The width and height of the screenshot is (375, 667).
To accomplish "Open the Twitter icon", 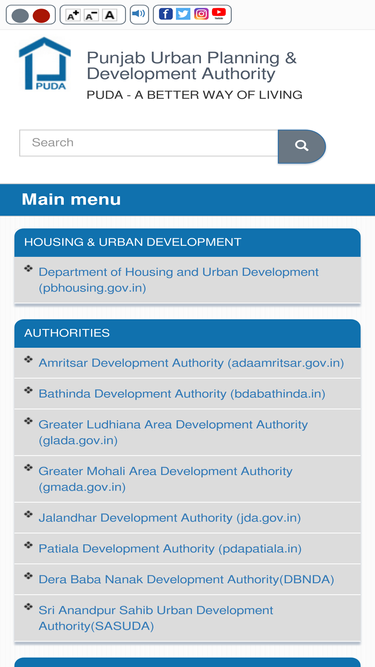I will pyautogui.click(x=183, y=14).
